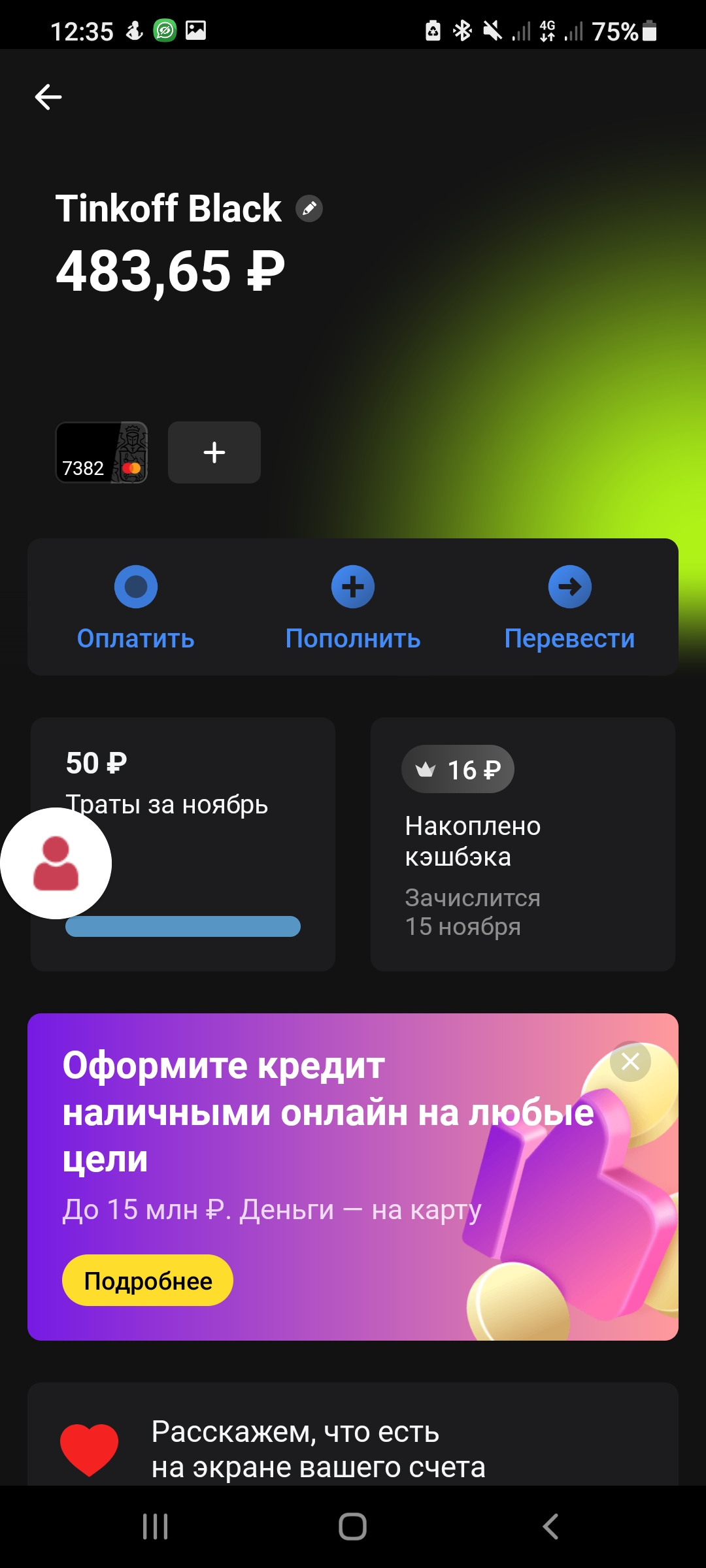Dismiss the cash loan promo banner

(x=630, y=1062)
